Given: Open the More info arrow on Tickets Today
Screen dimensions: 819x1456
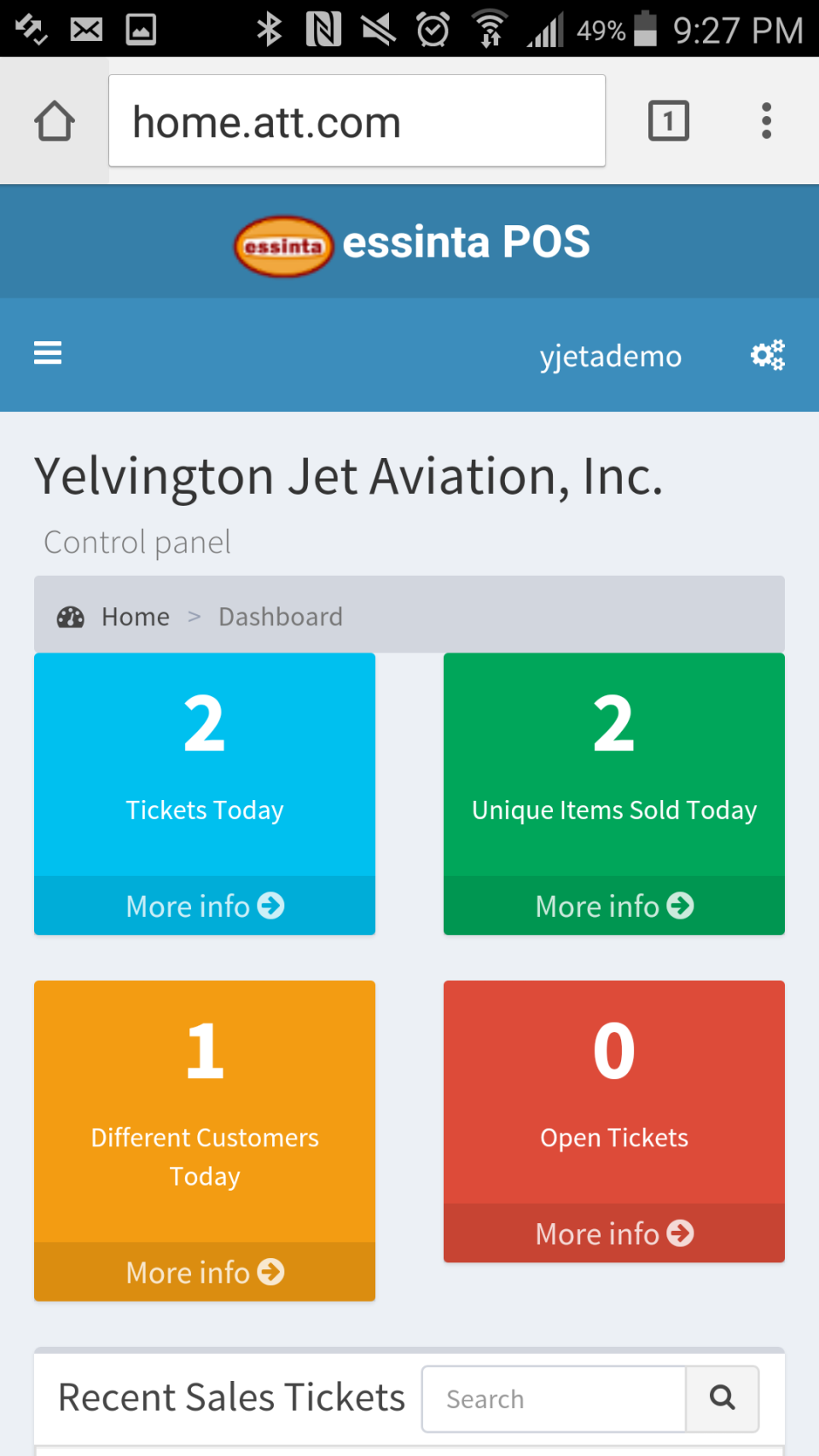Looking at the screenshot, I should [x=204, y=906].
